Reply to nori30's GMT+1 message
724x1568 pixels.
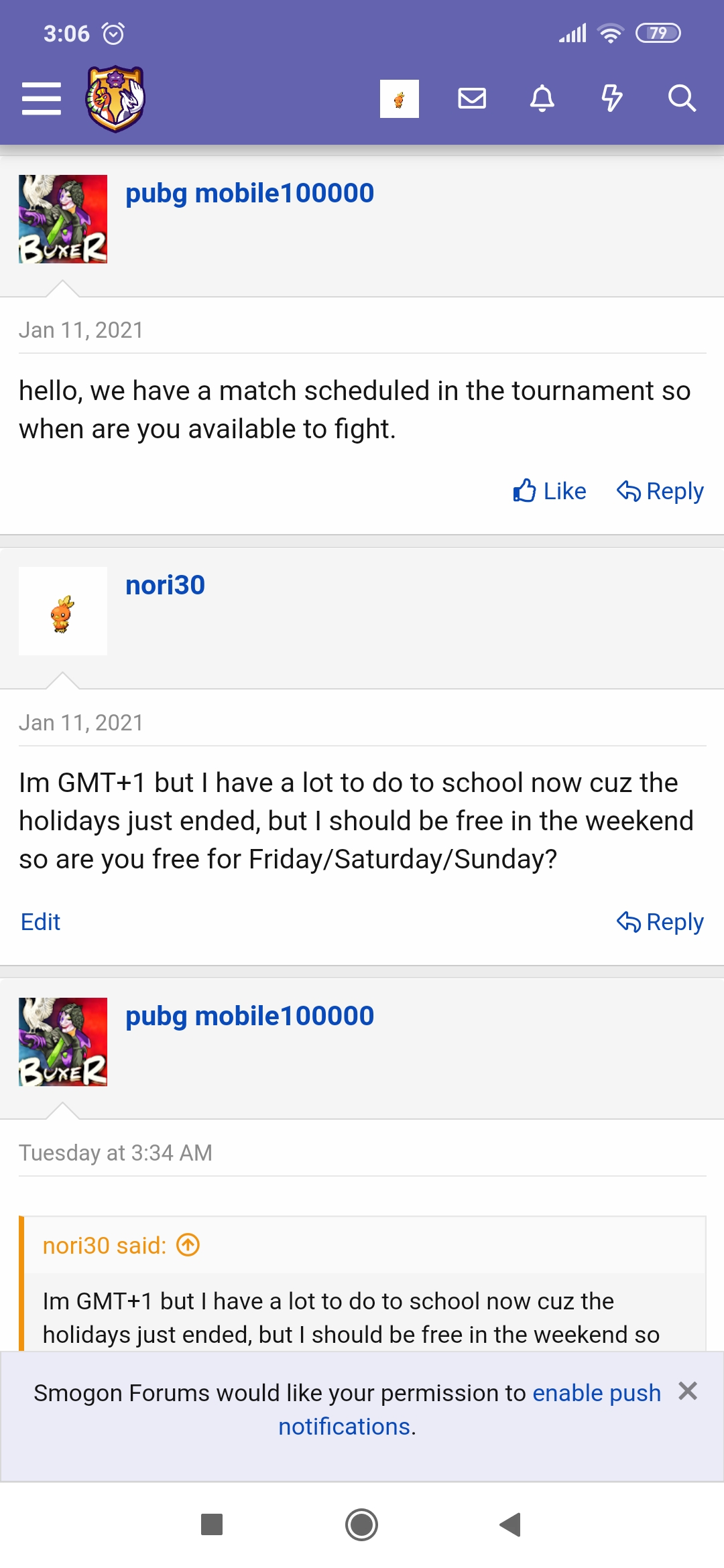[660, 922]
